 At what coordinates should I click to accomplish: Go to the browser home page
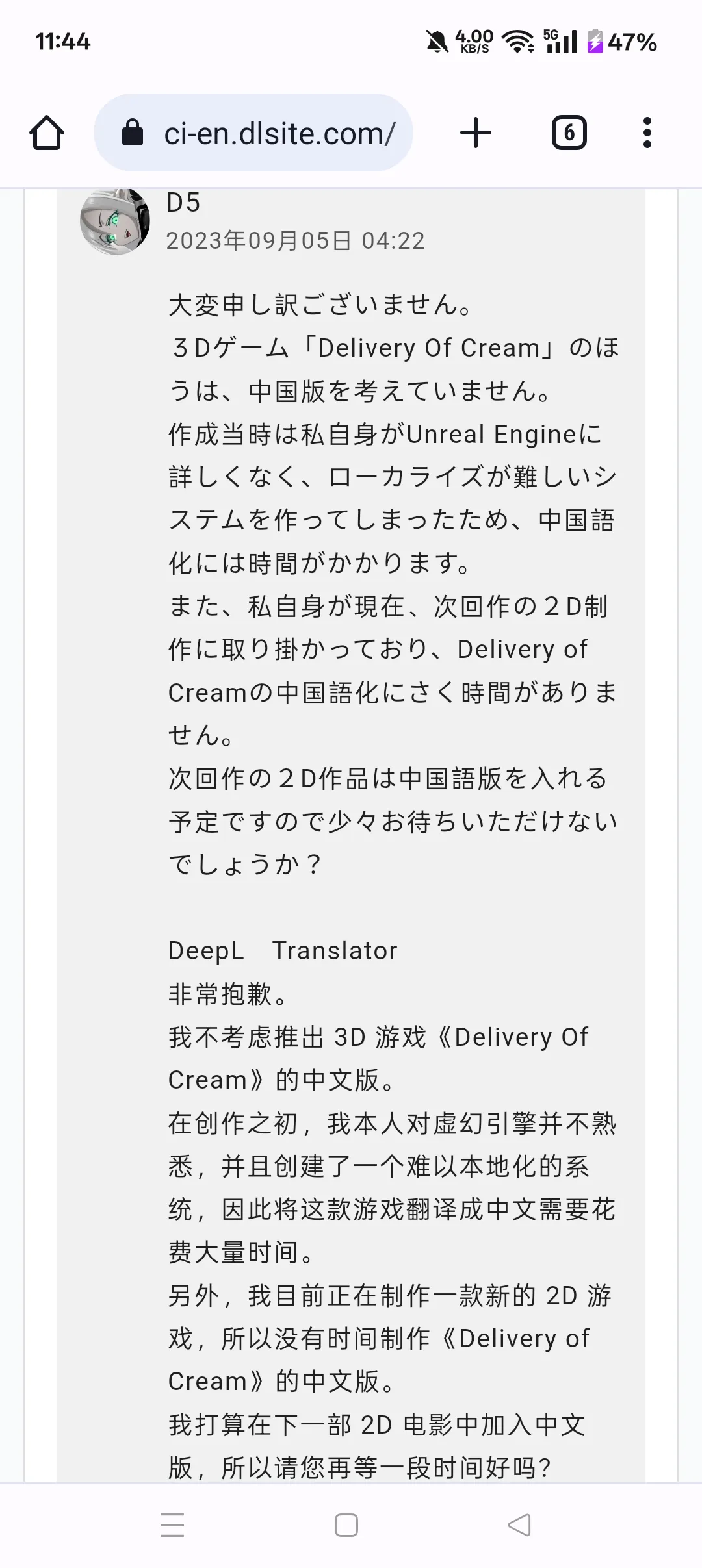click(47, 133)
